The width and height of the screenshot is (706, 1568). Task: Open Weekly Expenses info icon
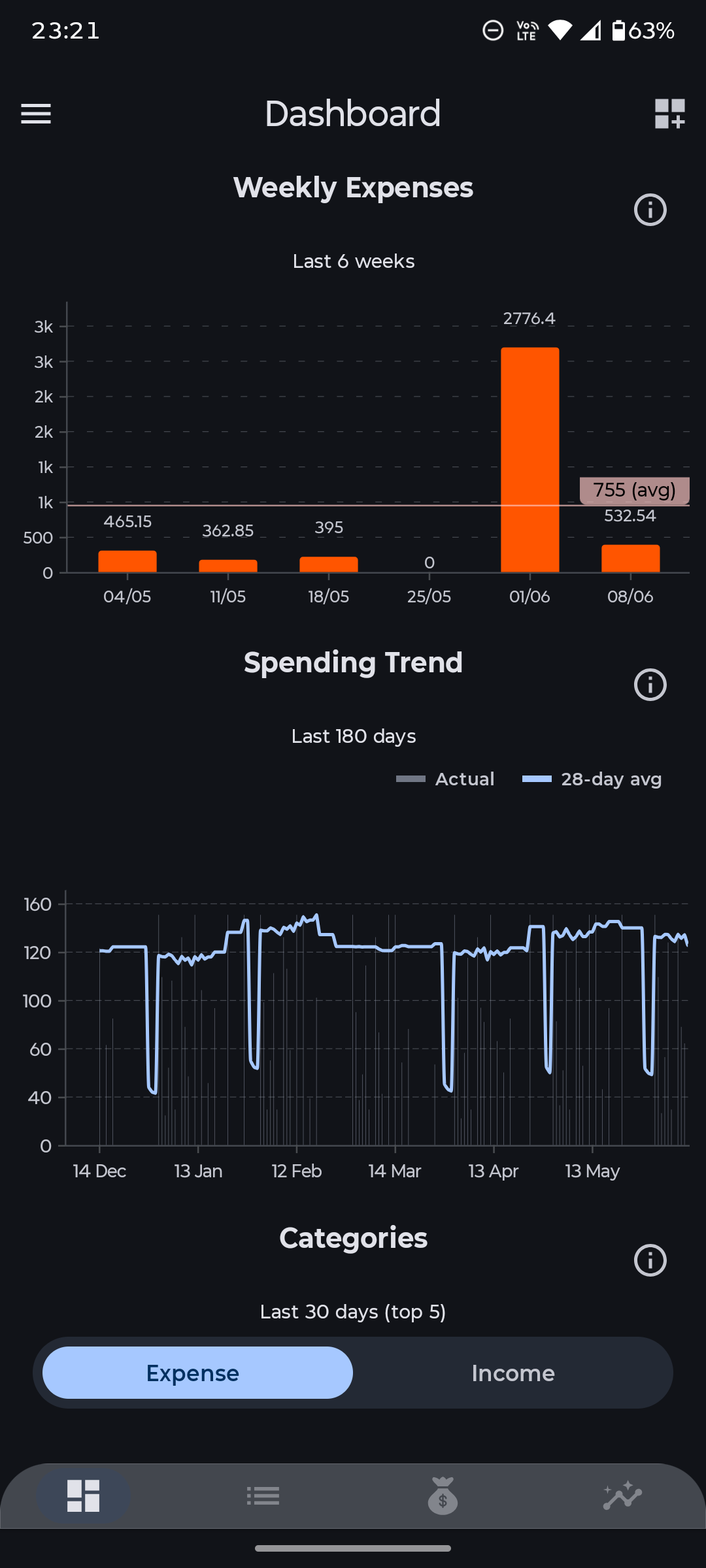[x=650, y=210]
